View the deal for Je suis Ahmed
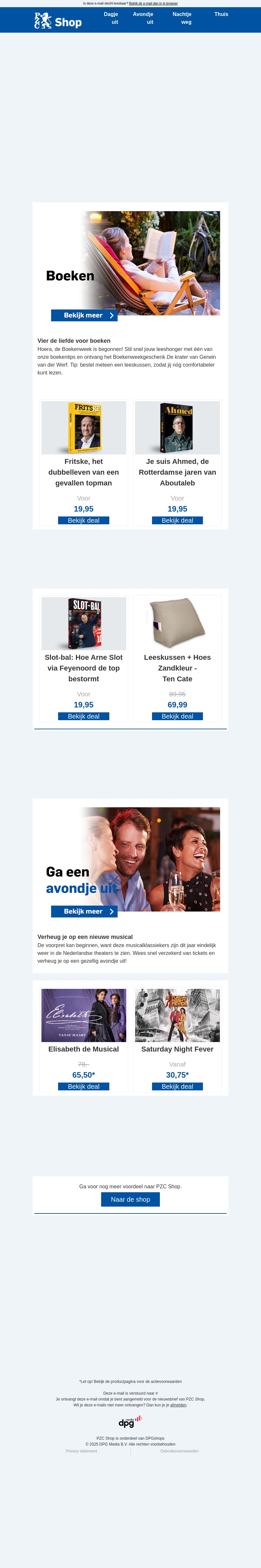Viewport: 261px width, 1568px height. click(177, 520)
